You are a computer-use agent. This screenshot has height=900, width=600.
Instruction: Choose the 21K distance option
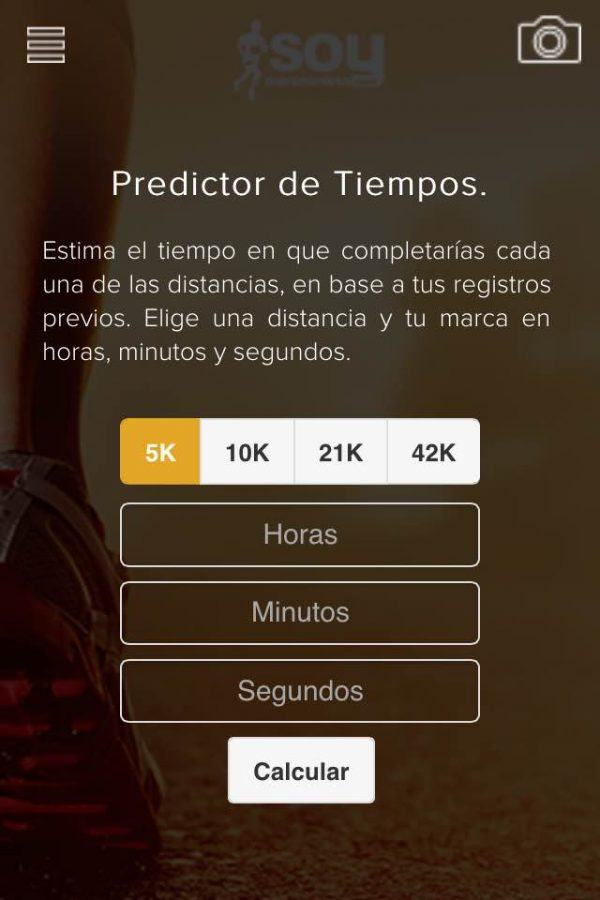pos(340,452)
